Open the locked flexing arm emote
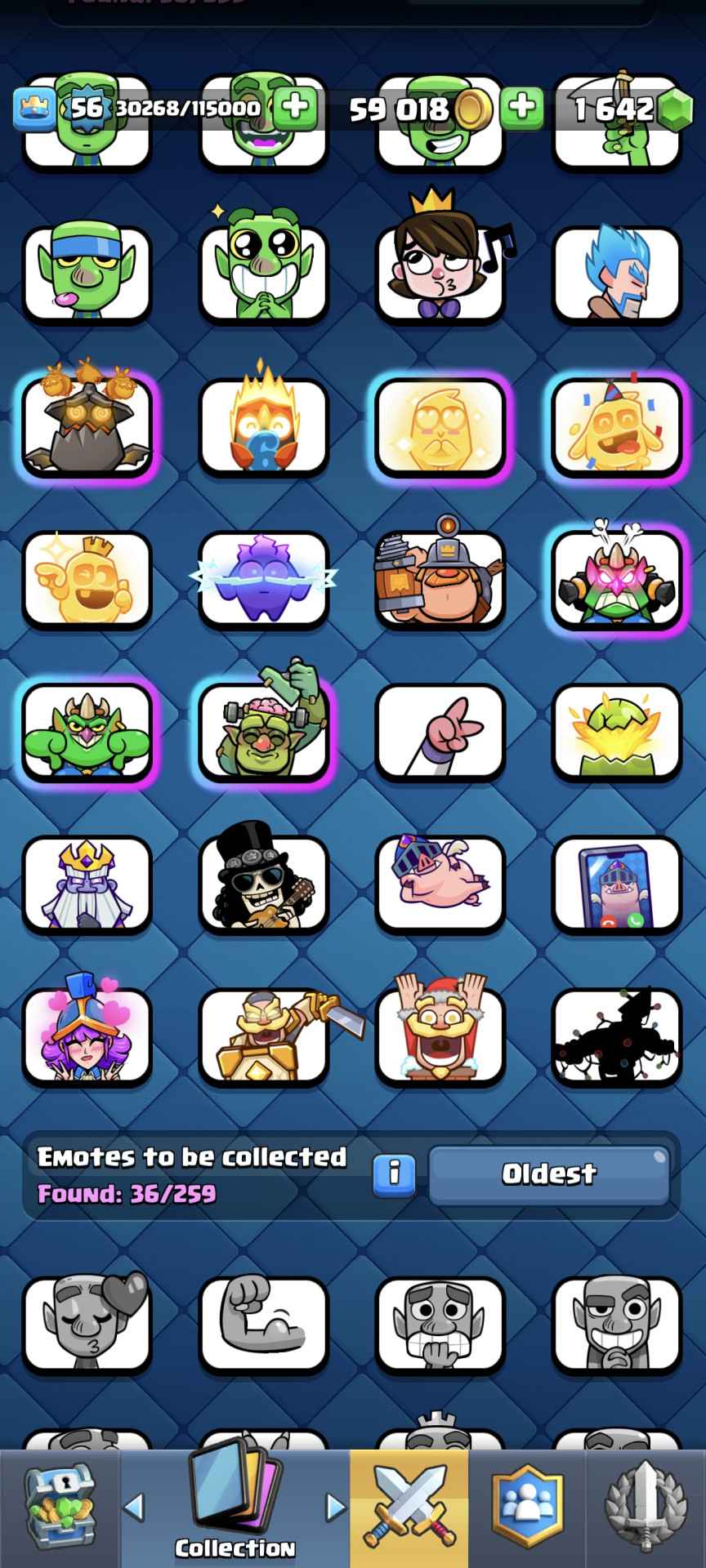Image resolution: width=706 pixels, height=1568 pixels. click(263, 1323)
